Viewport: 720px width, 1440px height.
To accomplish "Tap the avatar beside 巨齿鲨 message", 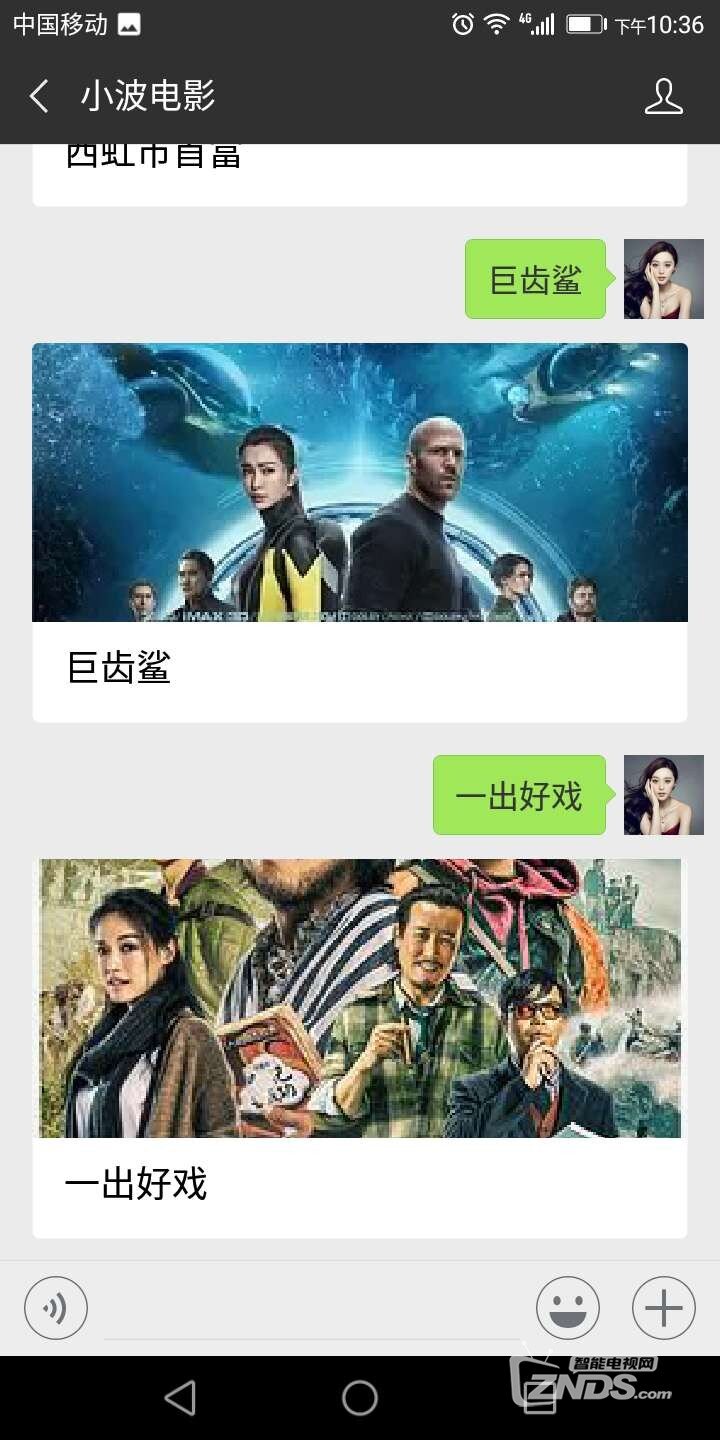I will coord(663,279).
